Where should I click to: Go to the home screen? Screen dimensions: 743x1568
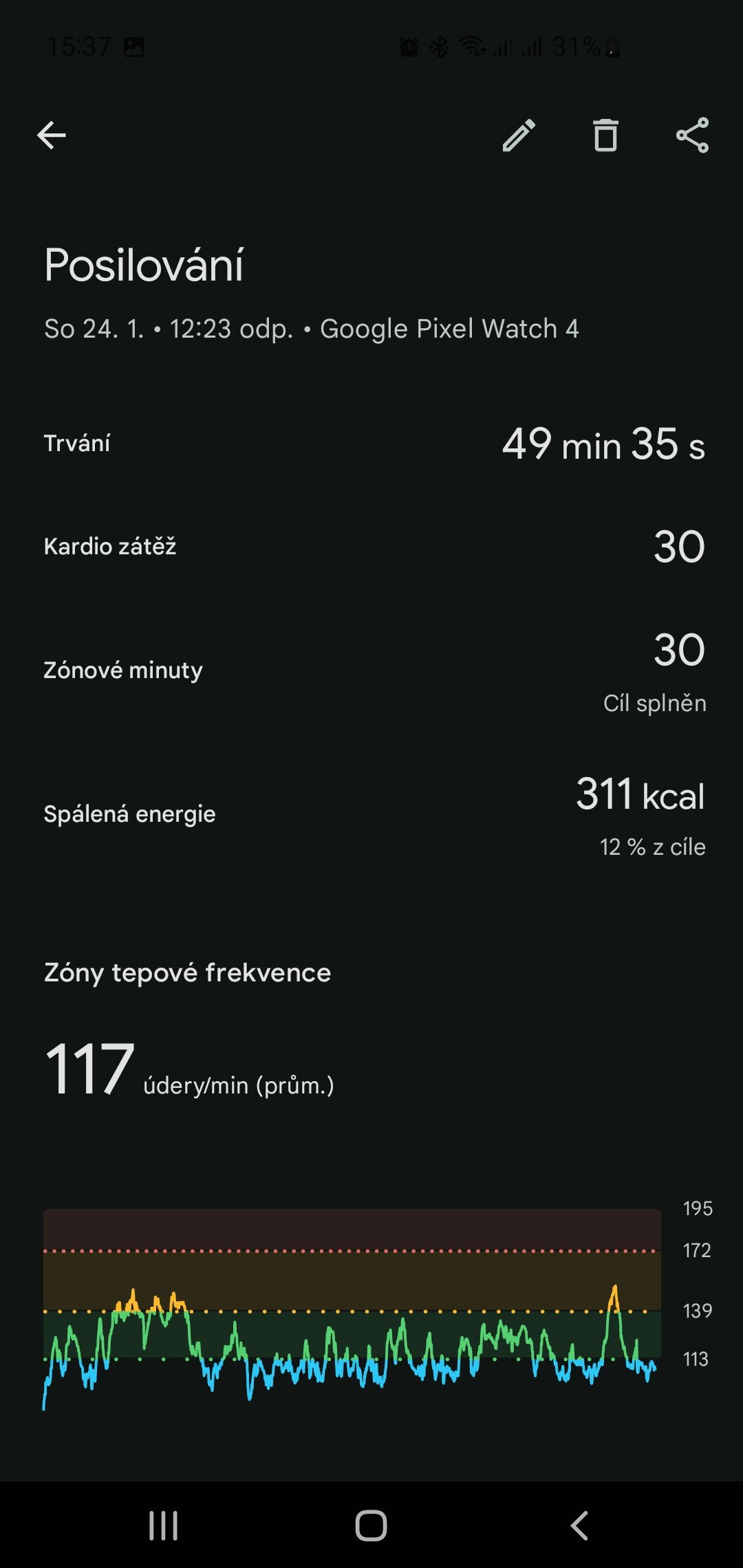tap(371, 1525)
